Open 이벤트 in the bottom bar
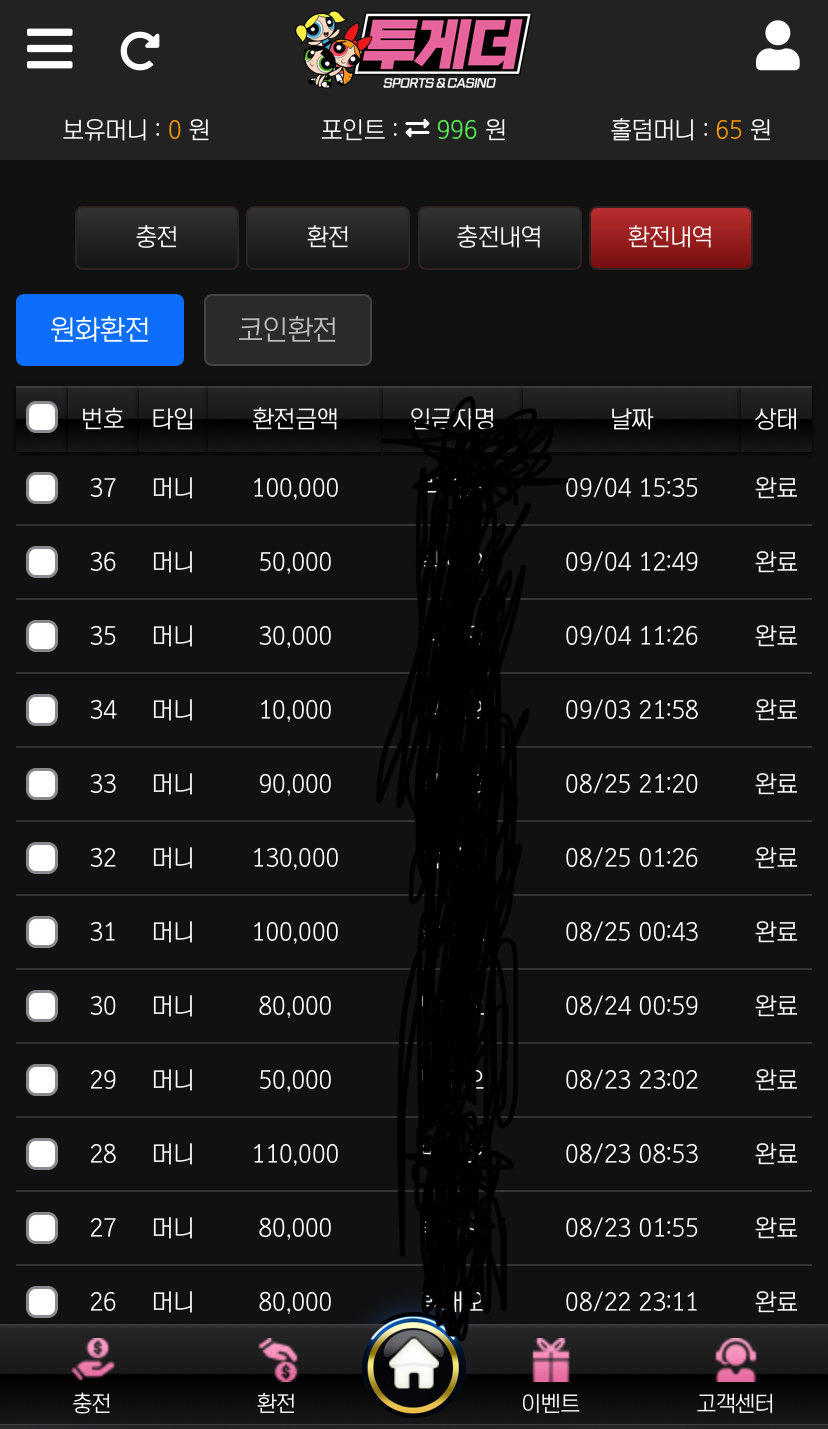Image resolution: width=828 pixels, height=1429 pixels. tap(550, 1377)
